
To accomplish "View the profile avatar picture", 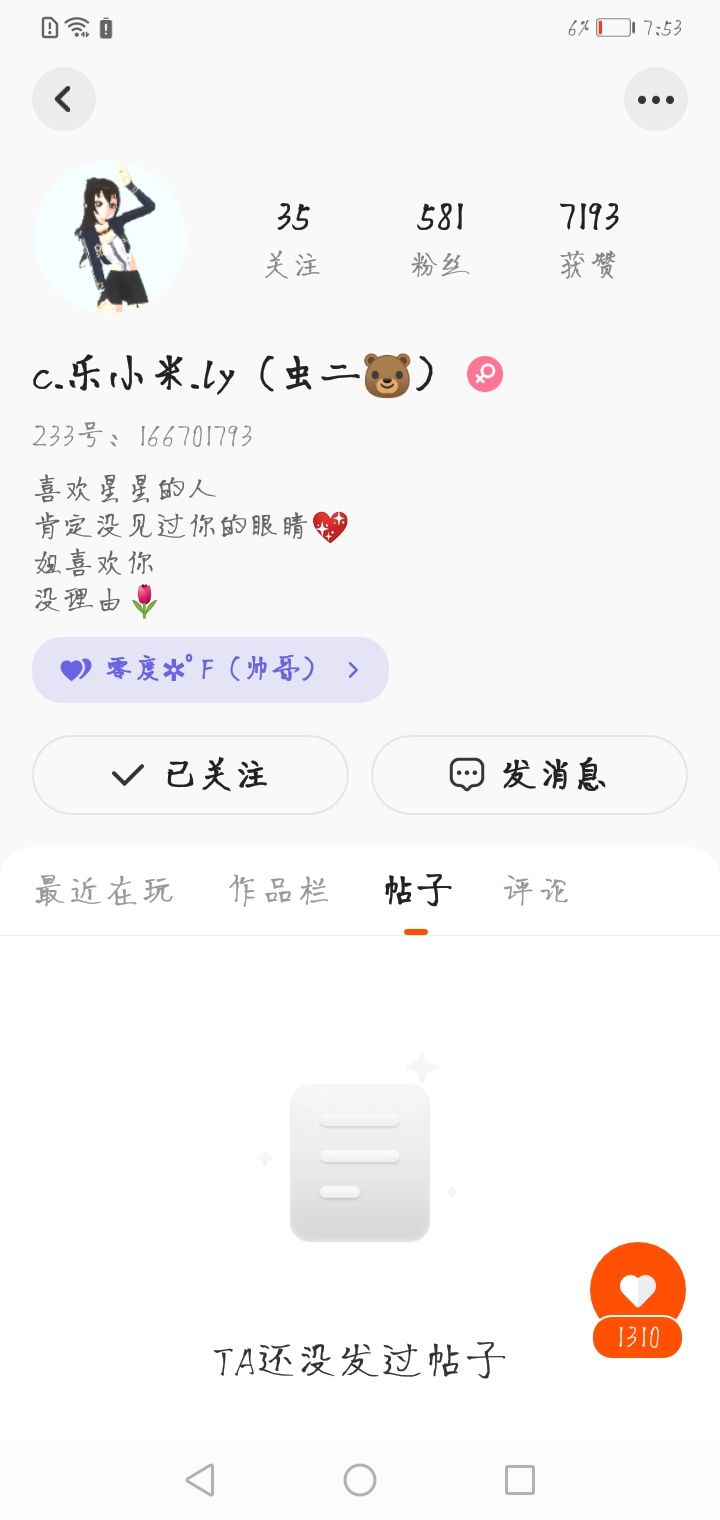I will (x=110, y=238).
